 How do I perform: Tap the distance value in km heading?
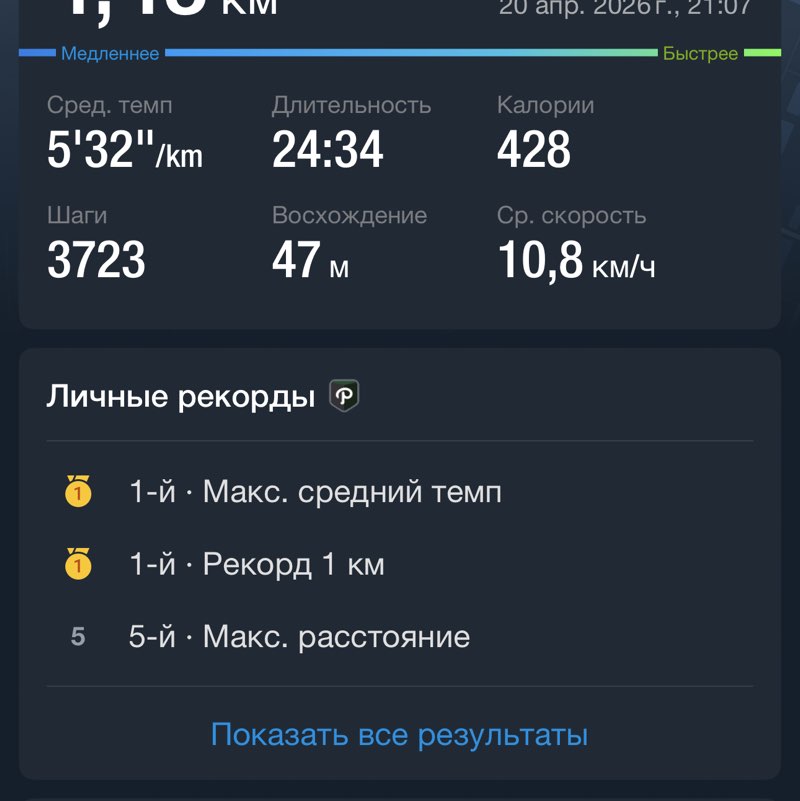(x=150, y=8)
